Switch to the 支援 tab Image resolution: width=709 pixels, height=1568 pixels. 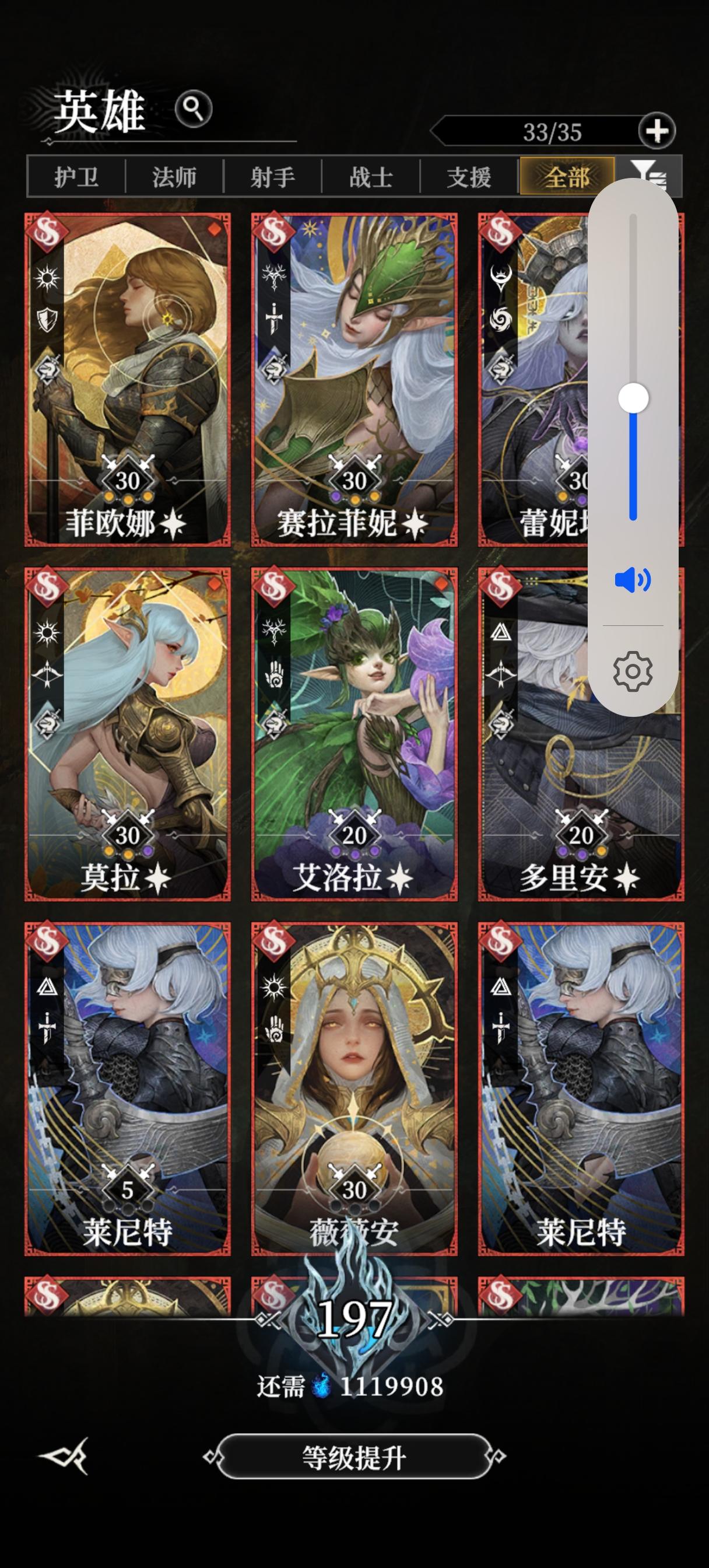tap(471, 176)
